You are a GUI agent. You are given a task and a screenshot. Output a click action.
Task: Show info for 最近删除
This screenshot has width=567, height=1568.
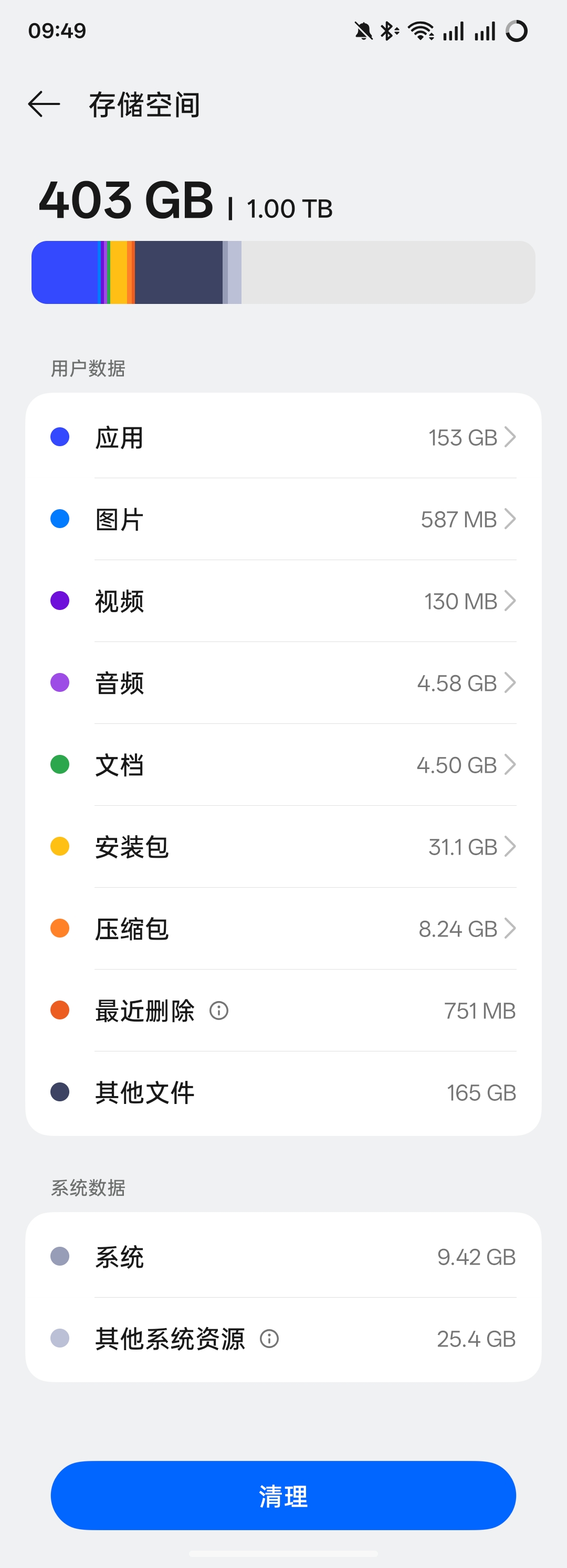[x=218, y=1011]
